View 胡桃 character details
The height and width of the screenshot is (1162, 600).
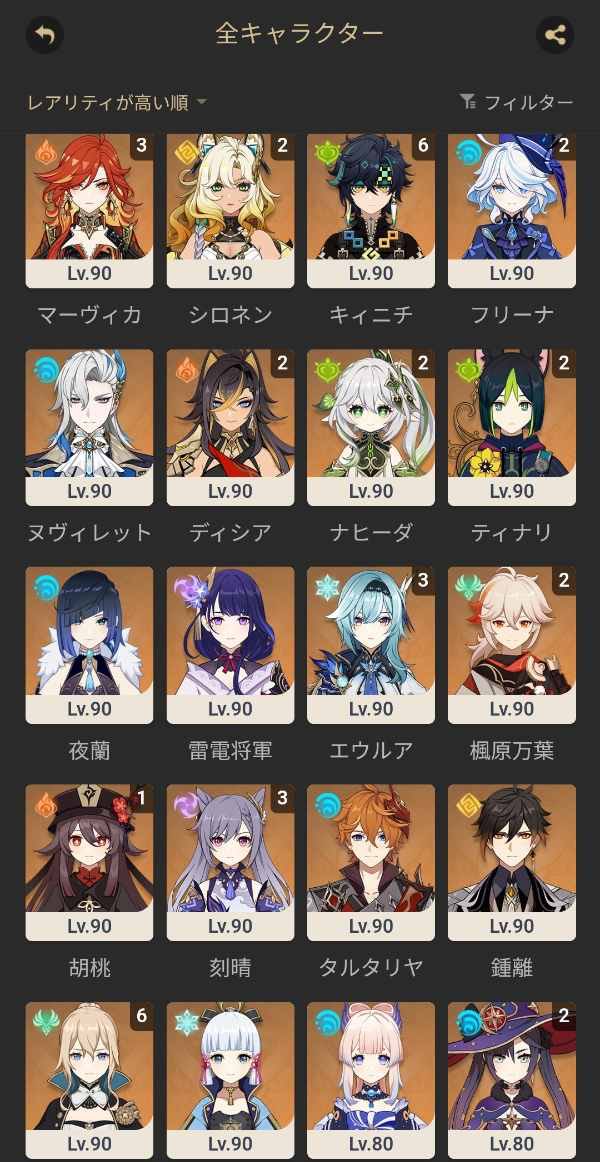pyautogui.click(x=89, y=860)
